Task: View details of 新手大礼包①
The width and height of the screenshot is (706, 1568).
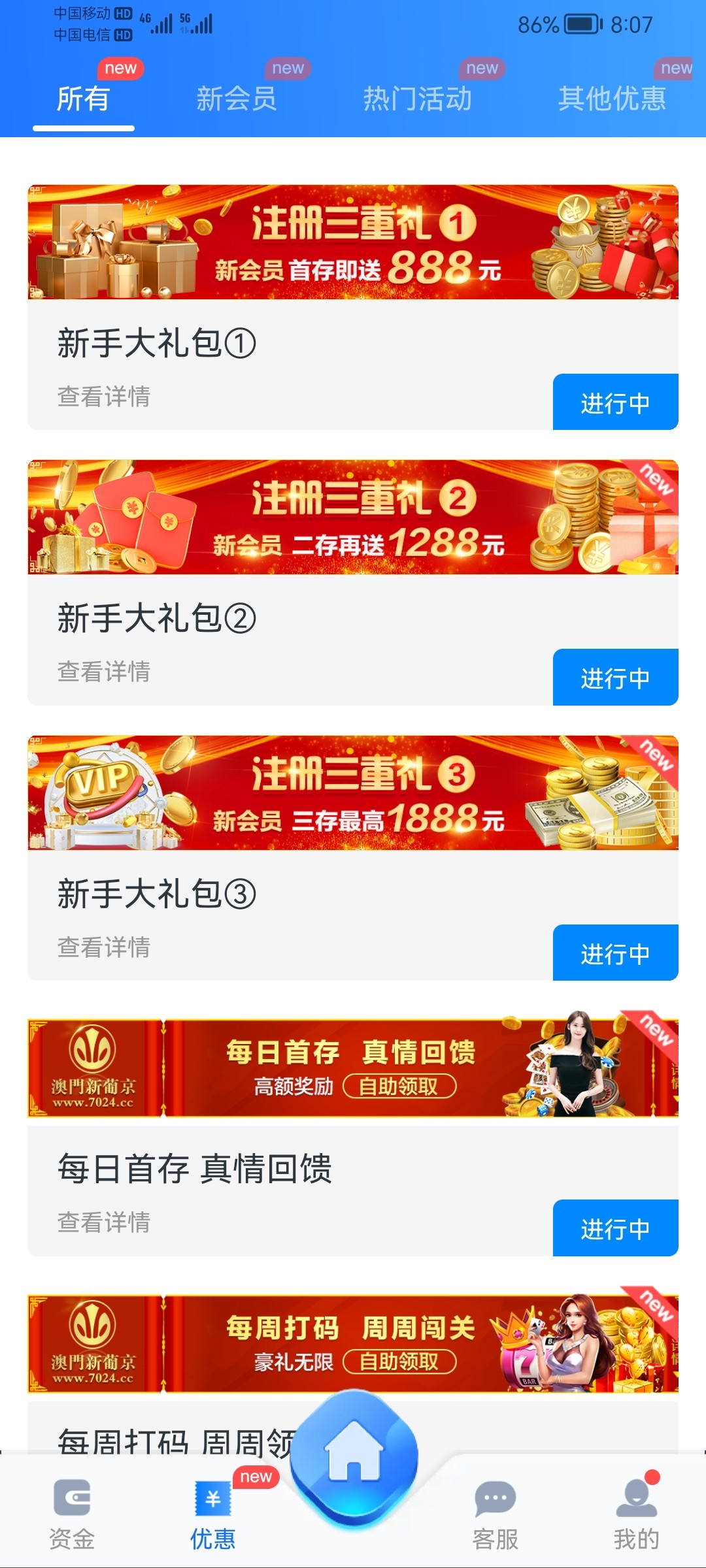Action: point(104,397)
